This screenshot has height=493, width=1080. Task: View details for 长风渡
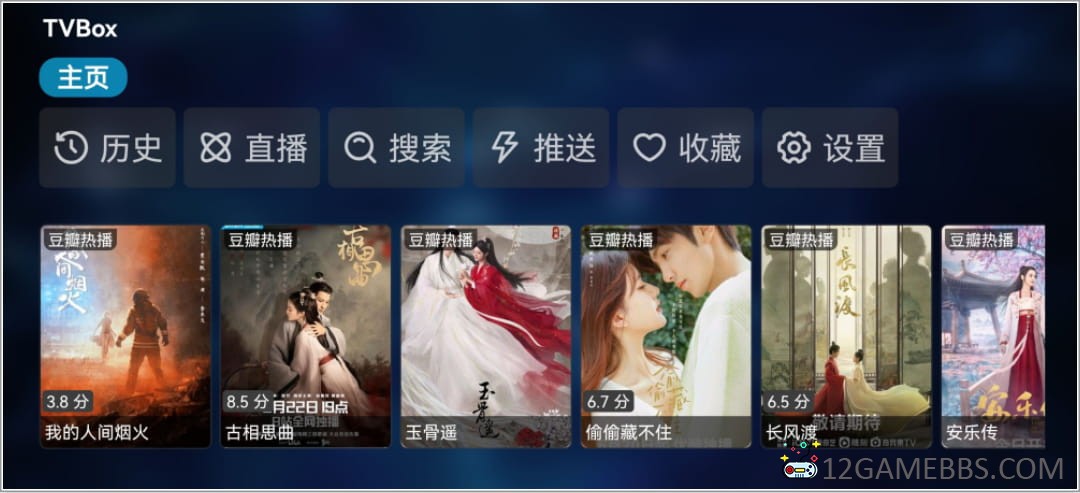tap(846, 336)
